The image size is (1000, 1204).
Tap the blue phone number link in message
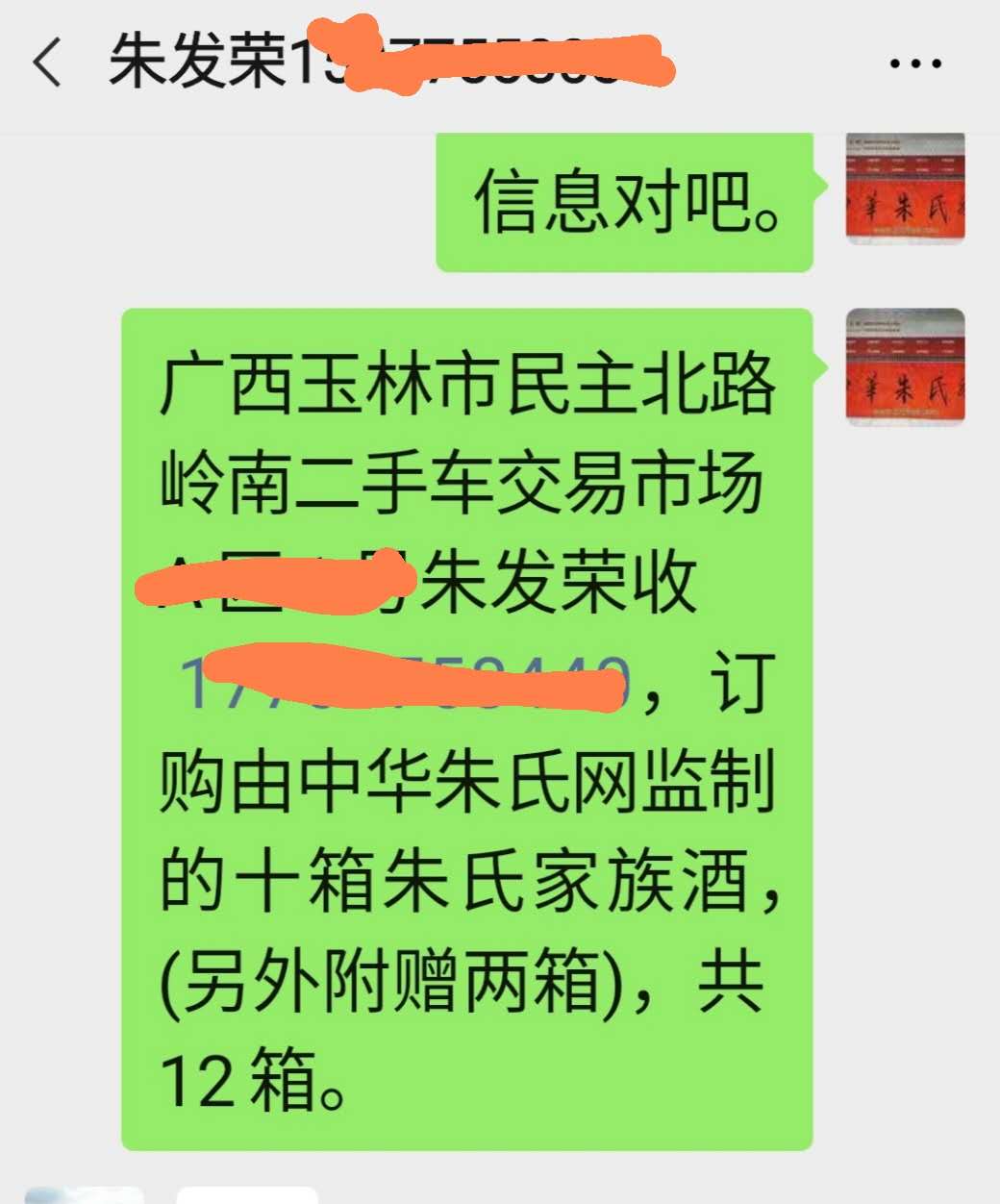(x=404, y=683)
